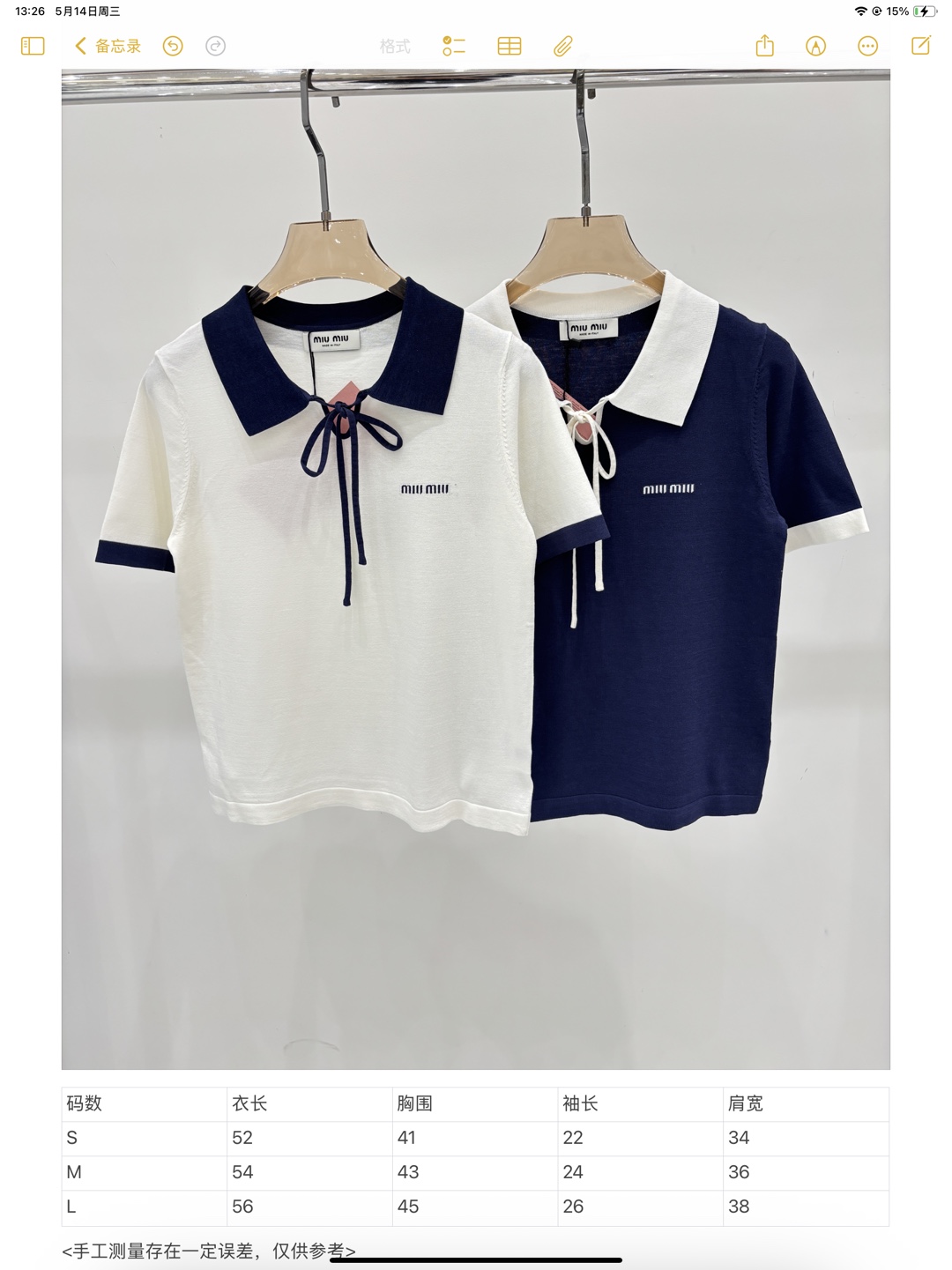Compose a new note
This screenshot has width=952, height=1270.
pos(921,45)
